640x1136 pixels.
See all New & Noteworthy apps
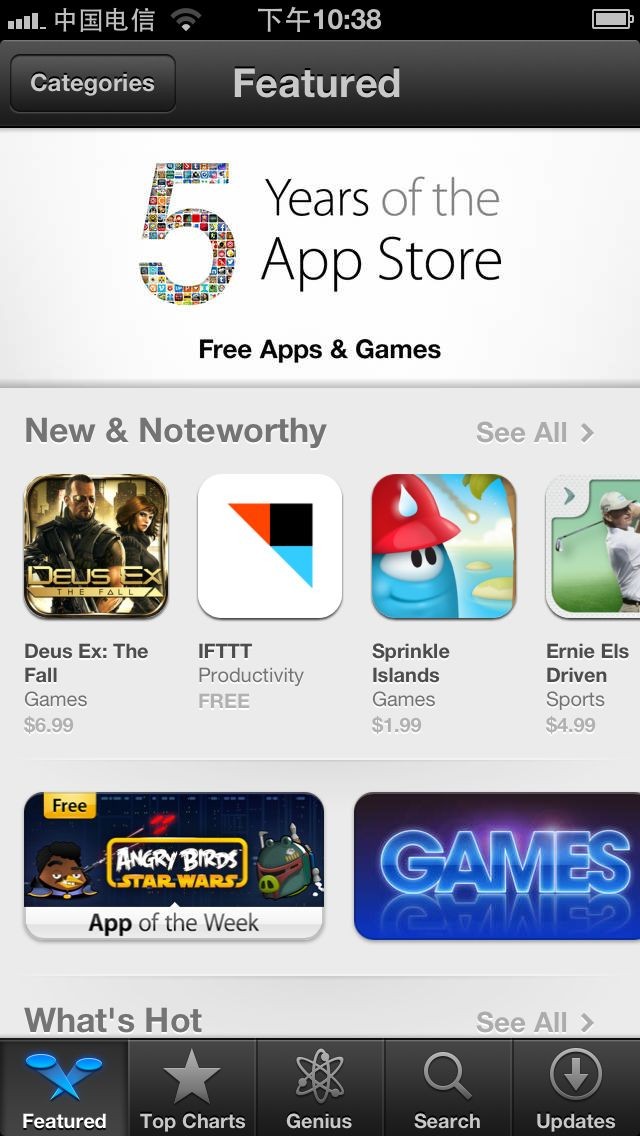535,433
